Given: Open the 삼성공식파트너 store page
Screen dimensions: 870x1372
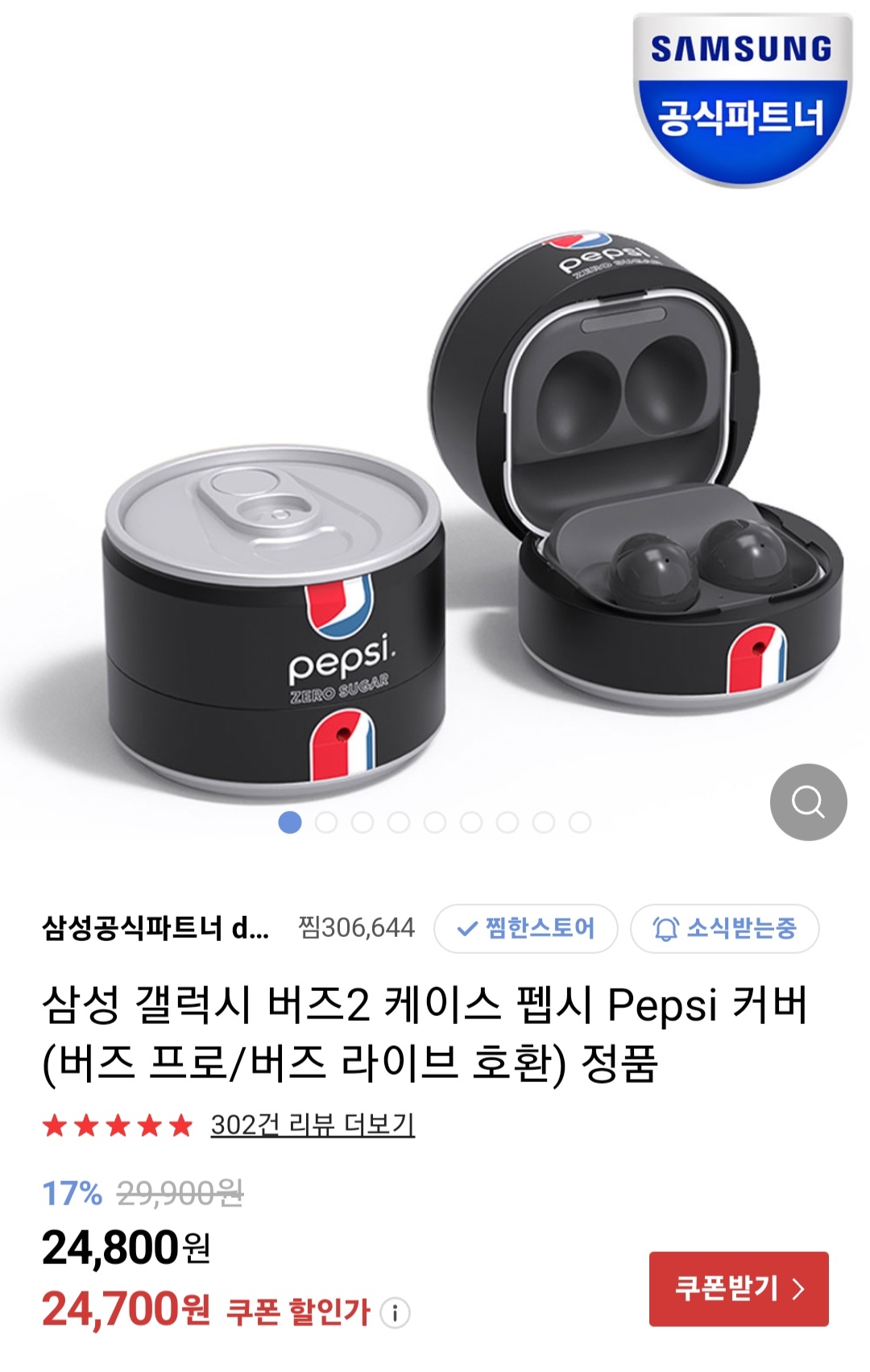Looking at the screenshot, I should click(x=155, y=928).
